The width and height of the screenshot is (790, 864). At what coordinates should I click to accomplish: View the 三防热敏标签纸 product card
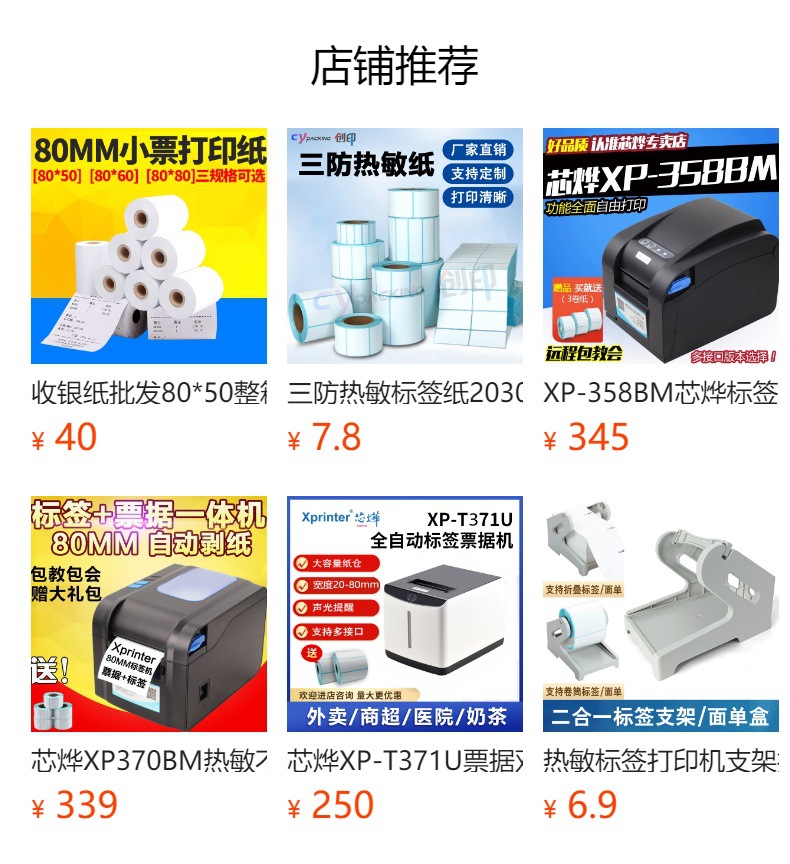405,246
